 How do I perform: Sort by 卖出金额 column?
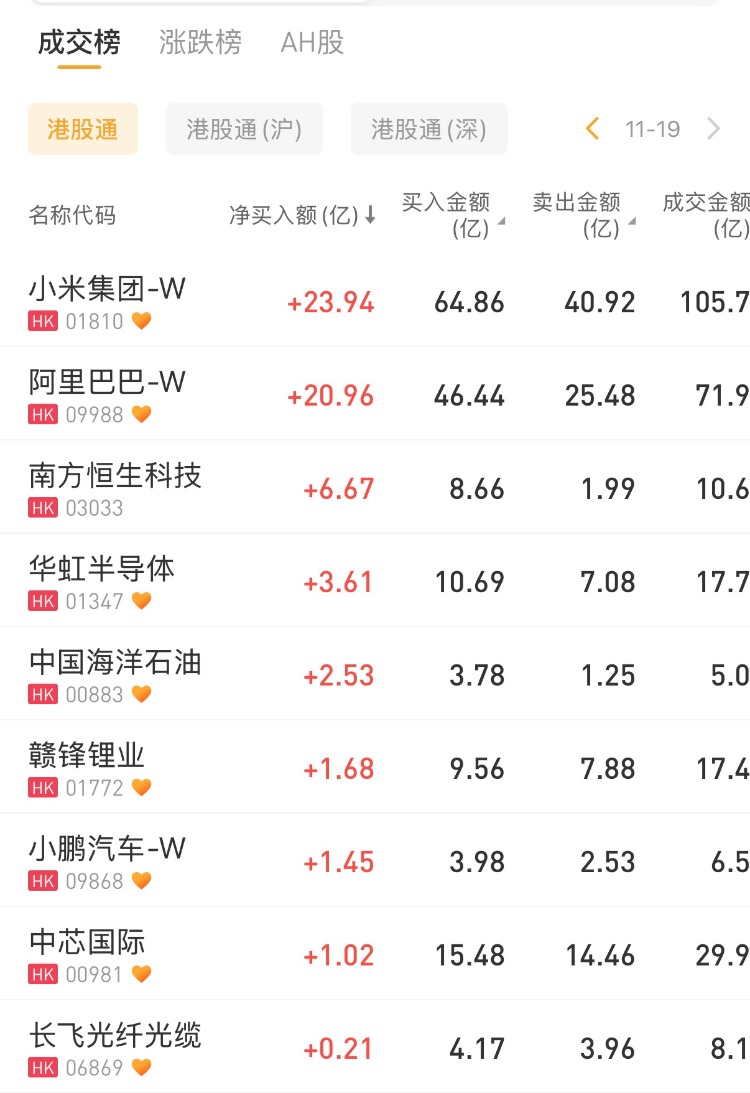point(582,215)
